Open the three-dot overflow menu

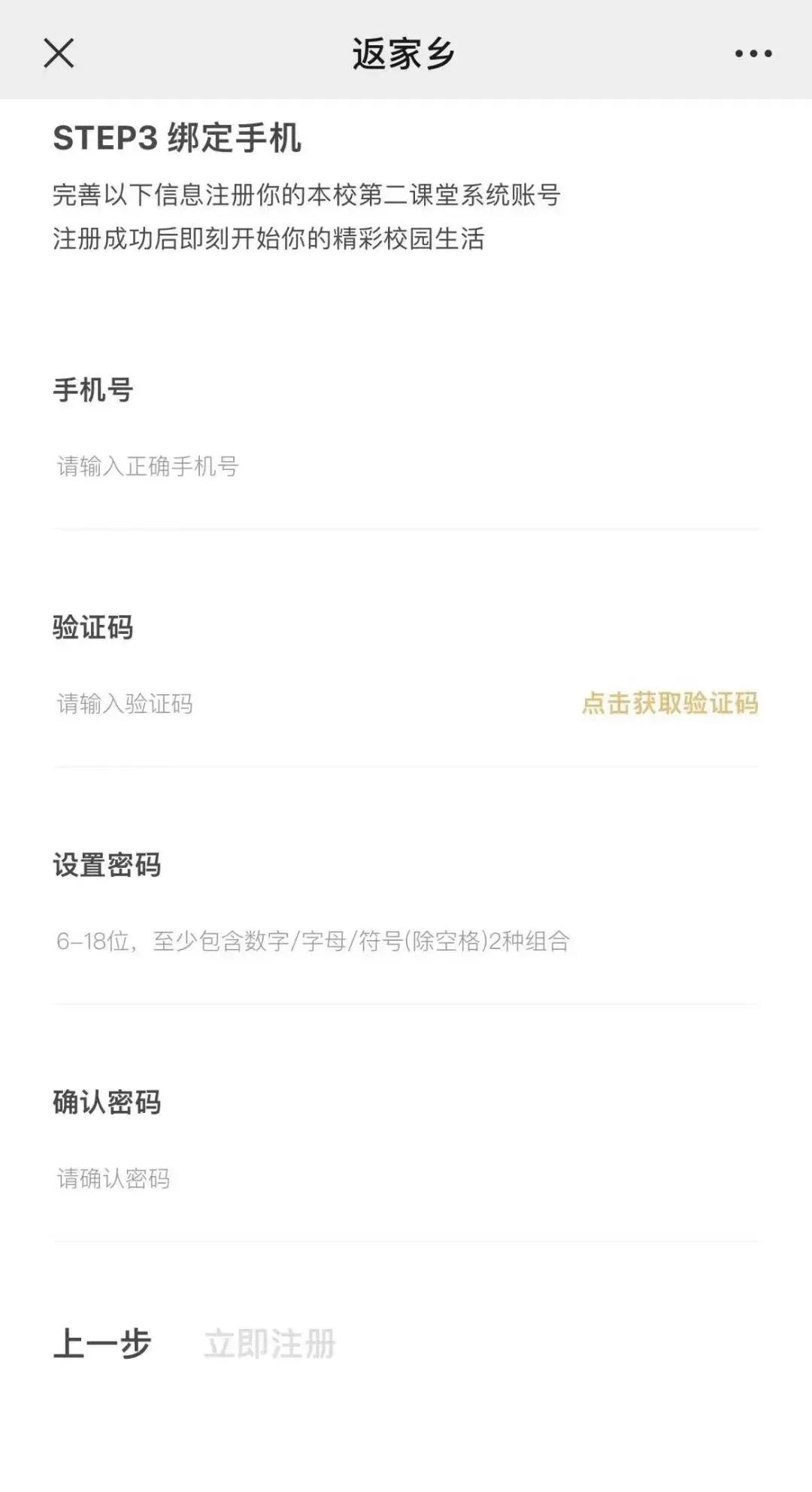753,53
